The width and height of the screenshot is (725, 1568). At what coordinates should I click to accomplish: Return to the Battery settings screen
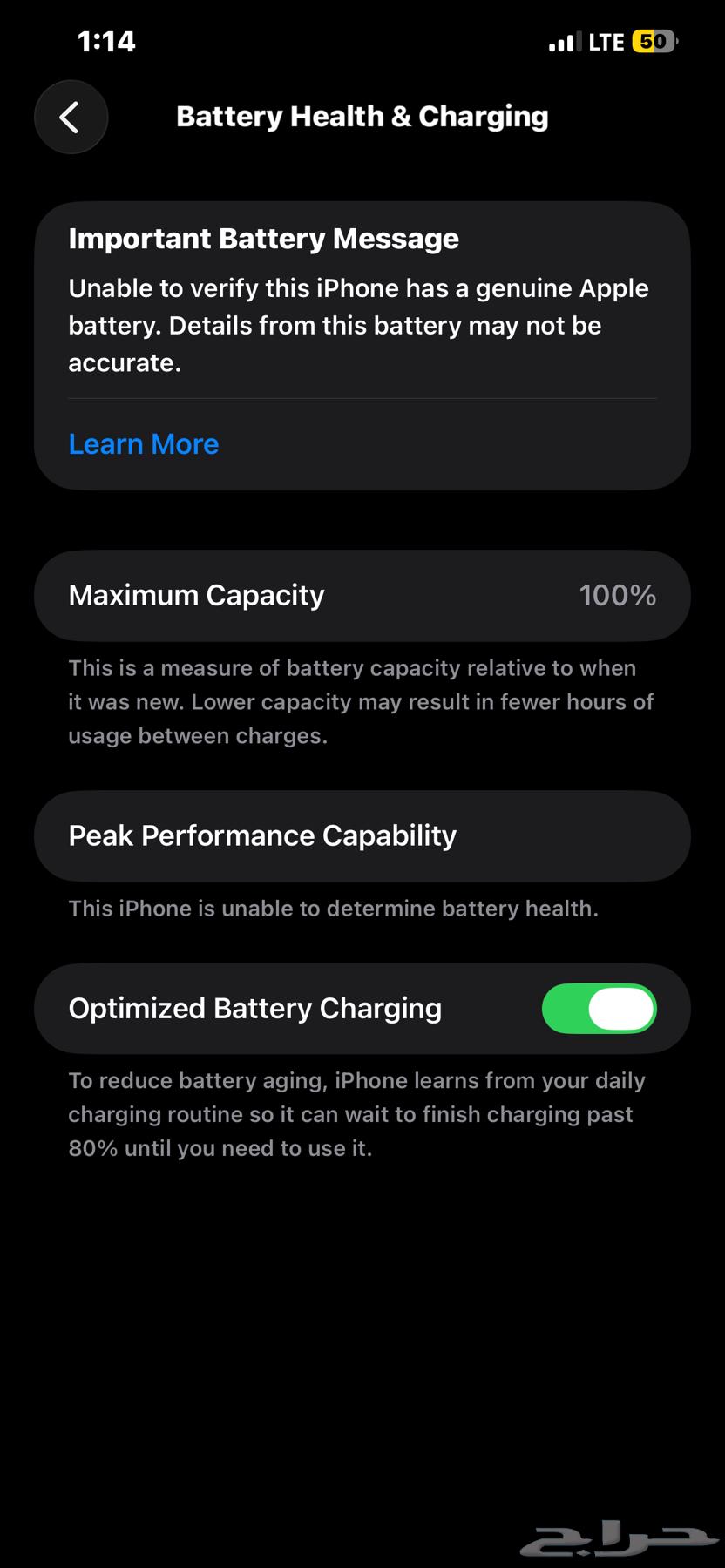click(x=71, y=117)
